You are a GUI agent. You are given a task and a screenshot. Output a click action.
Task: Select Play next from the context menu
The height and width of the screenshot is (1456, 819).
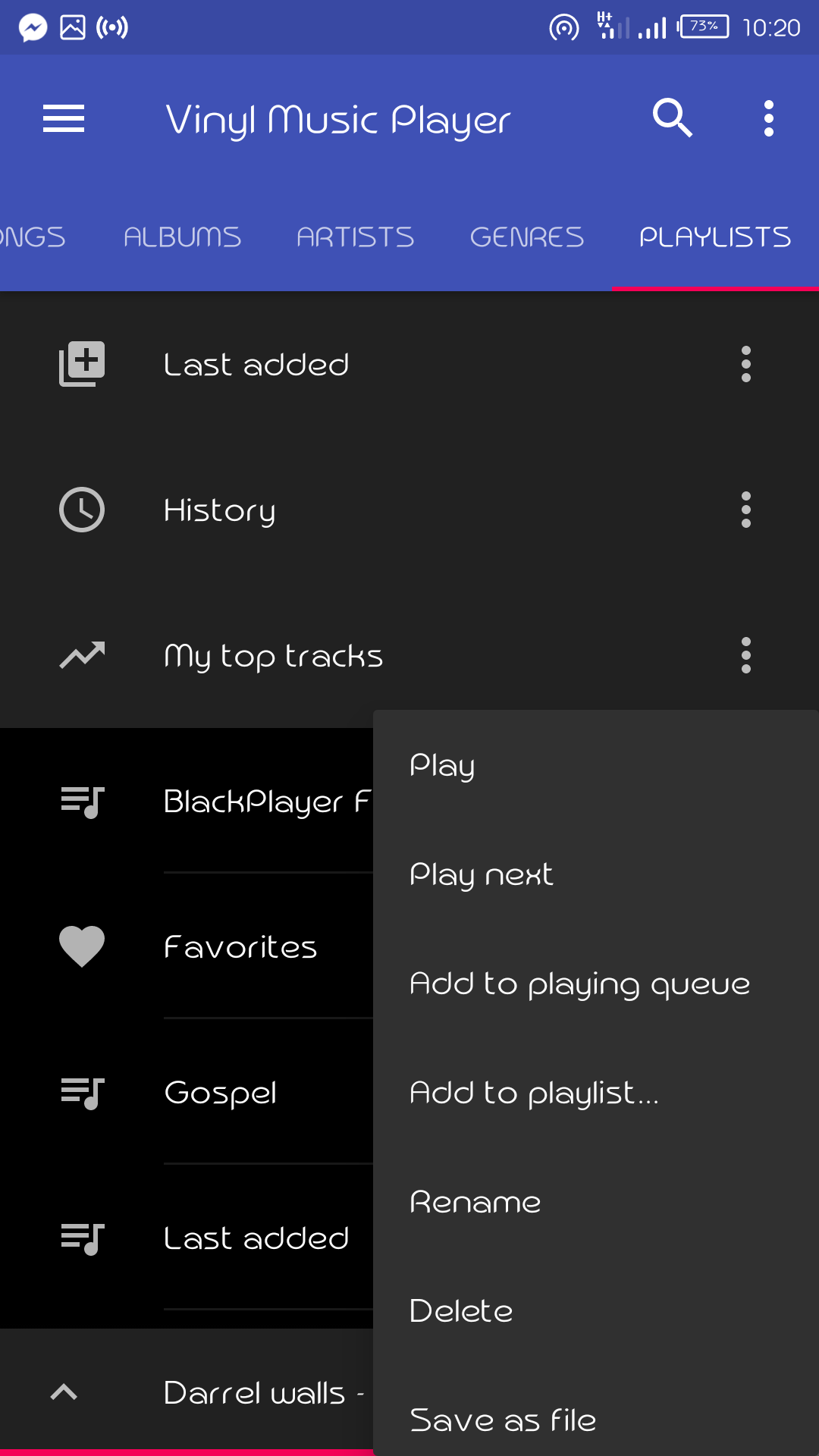tap(481, 874)
